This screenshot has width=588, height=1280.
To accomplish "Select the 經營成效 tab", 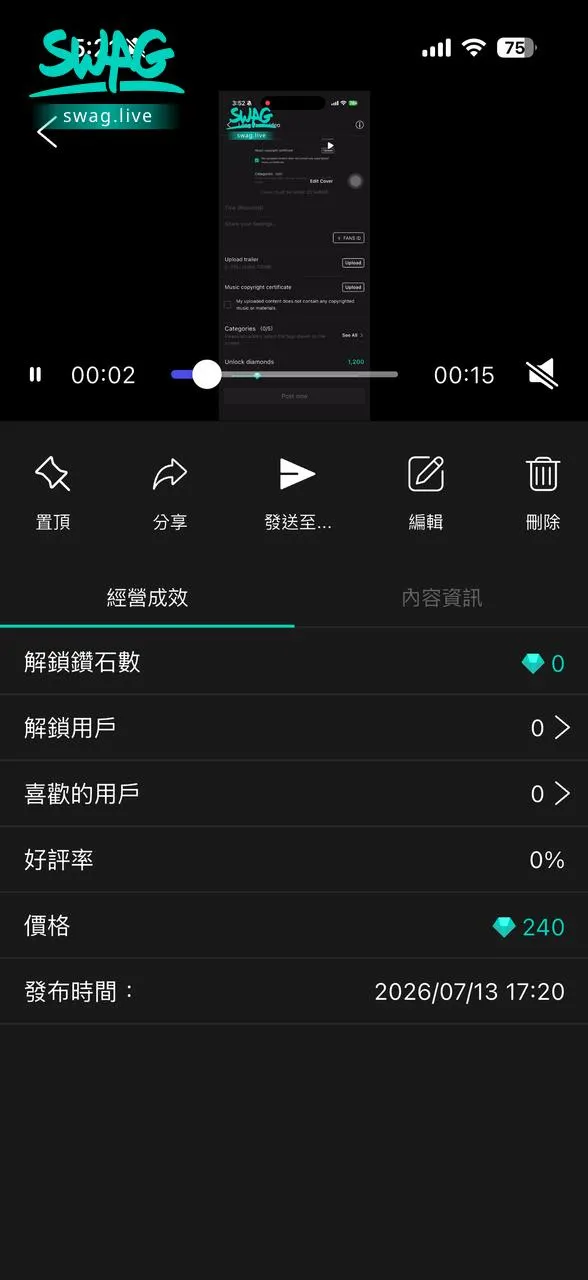I will click(x=147, y=598).
